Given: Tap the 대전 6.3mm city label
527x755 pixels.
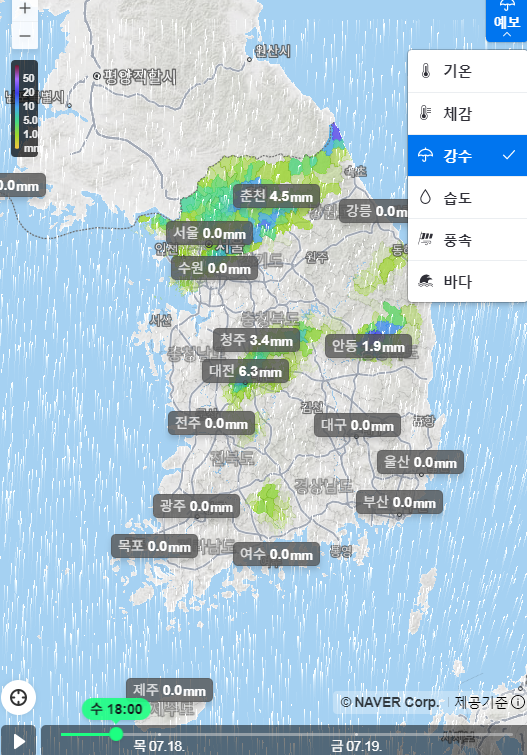Looking at the screenshot, I should 246,371.
